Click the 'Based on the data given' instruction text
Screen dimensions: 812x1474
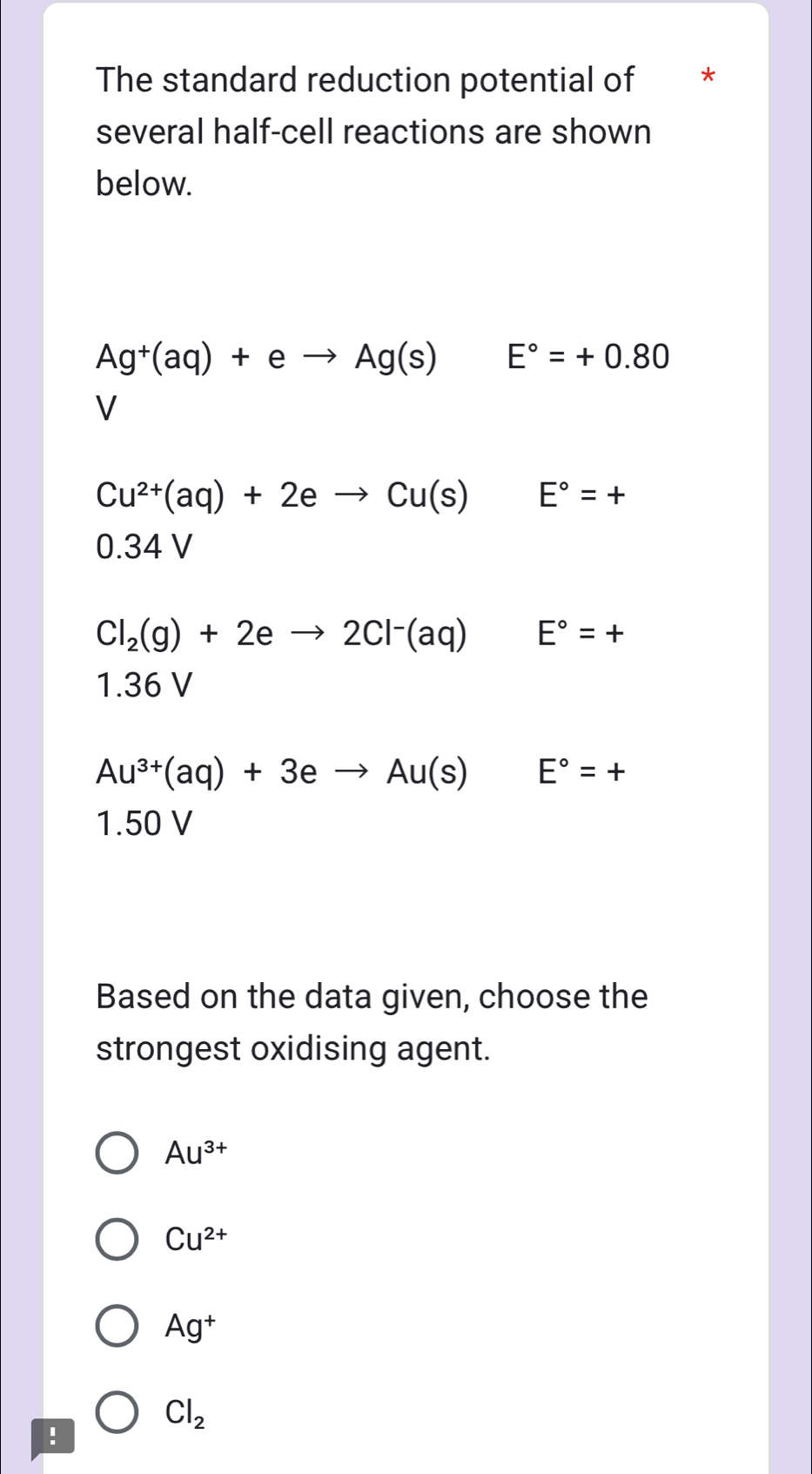click(x=371, y=1021)
